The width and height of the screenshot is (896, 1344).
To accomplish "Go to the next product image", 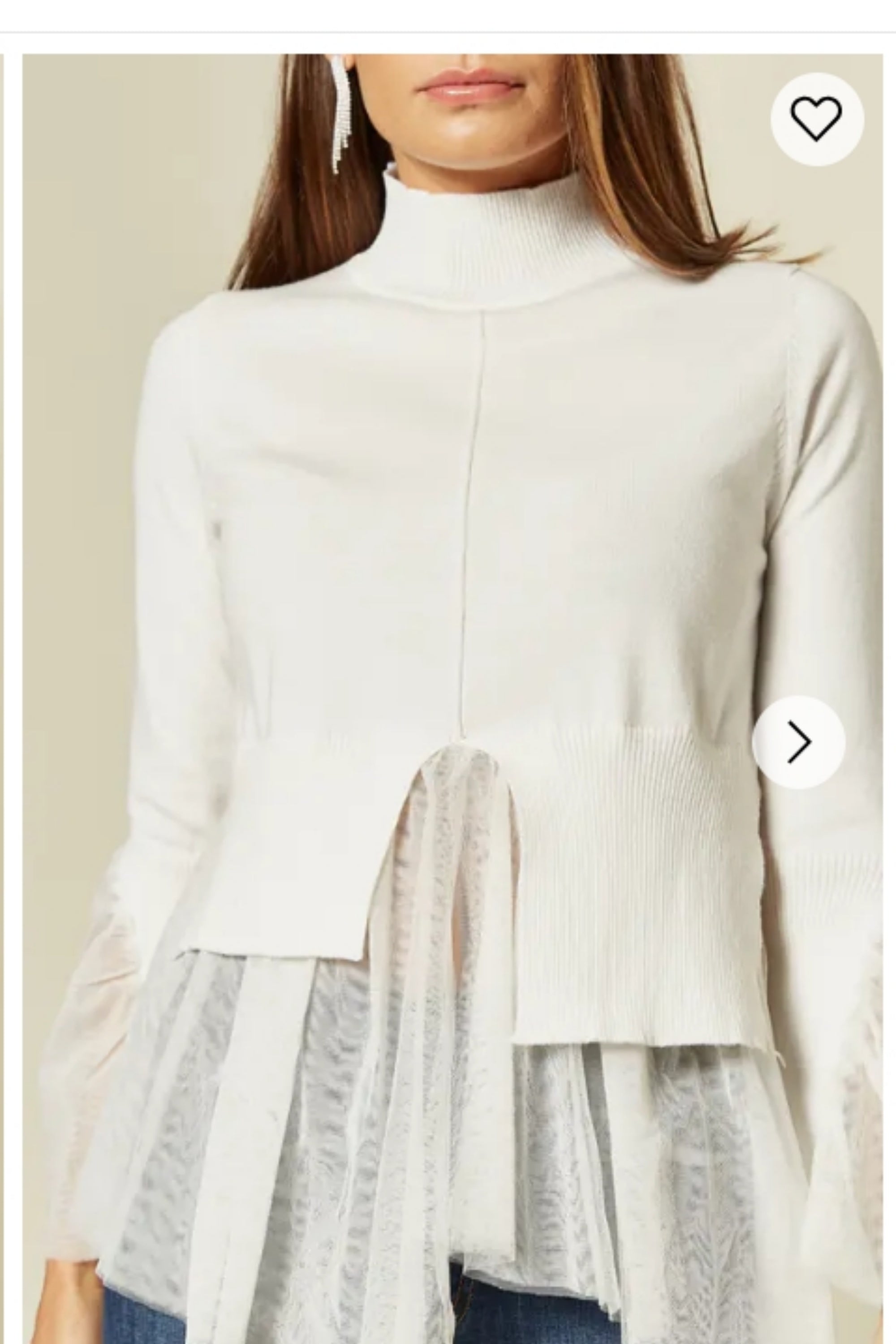I will click(x=798, y=742).
